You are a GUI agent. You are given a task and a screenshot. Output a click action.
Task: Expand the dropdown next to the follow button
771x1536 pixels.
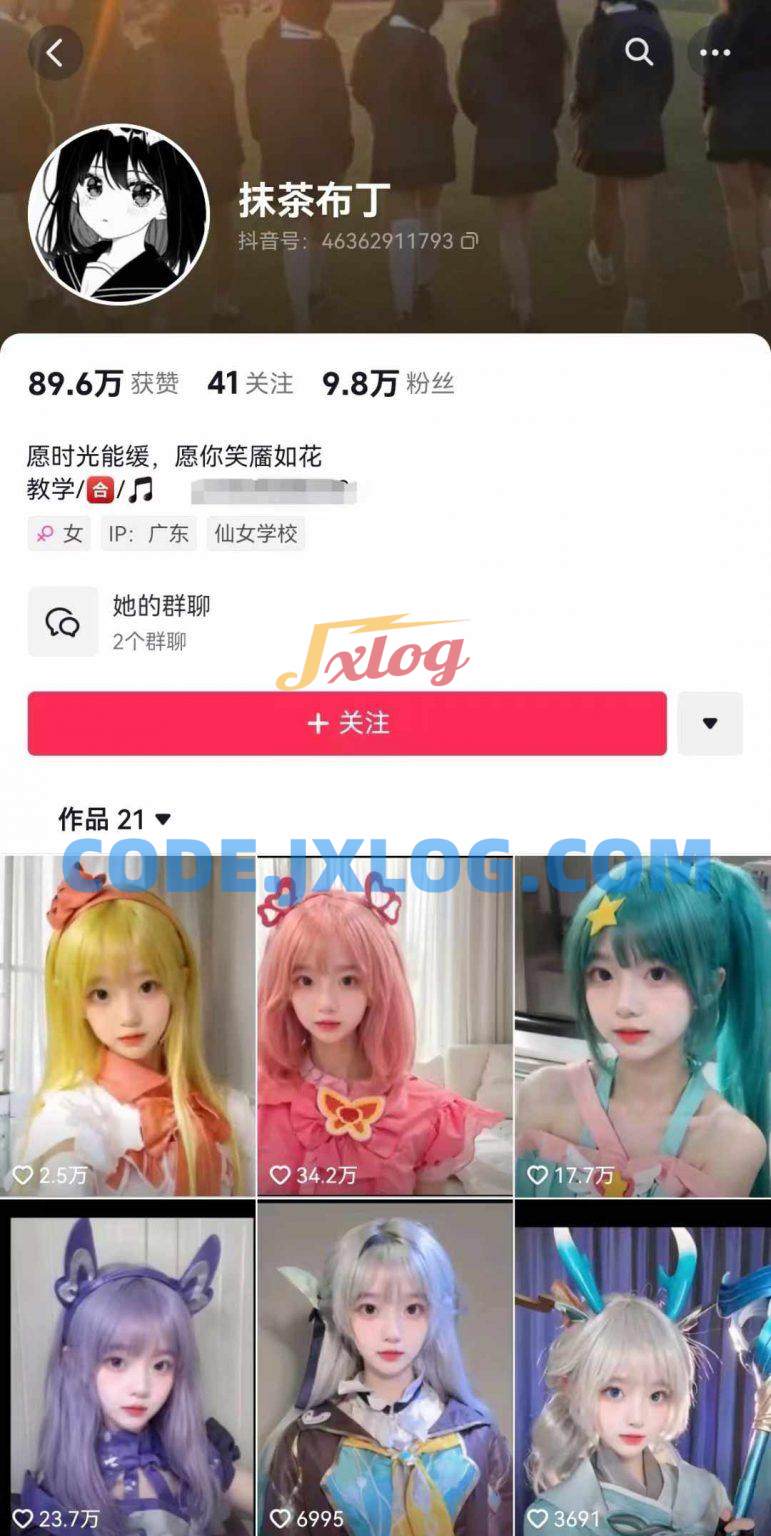[710, 723]
